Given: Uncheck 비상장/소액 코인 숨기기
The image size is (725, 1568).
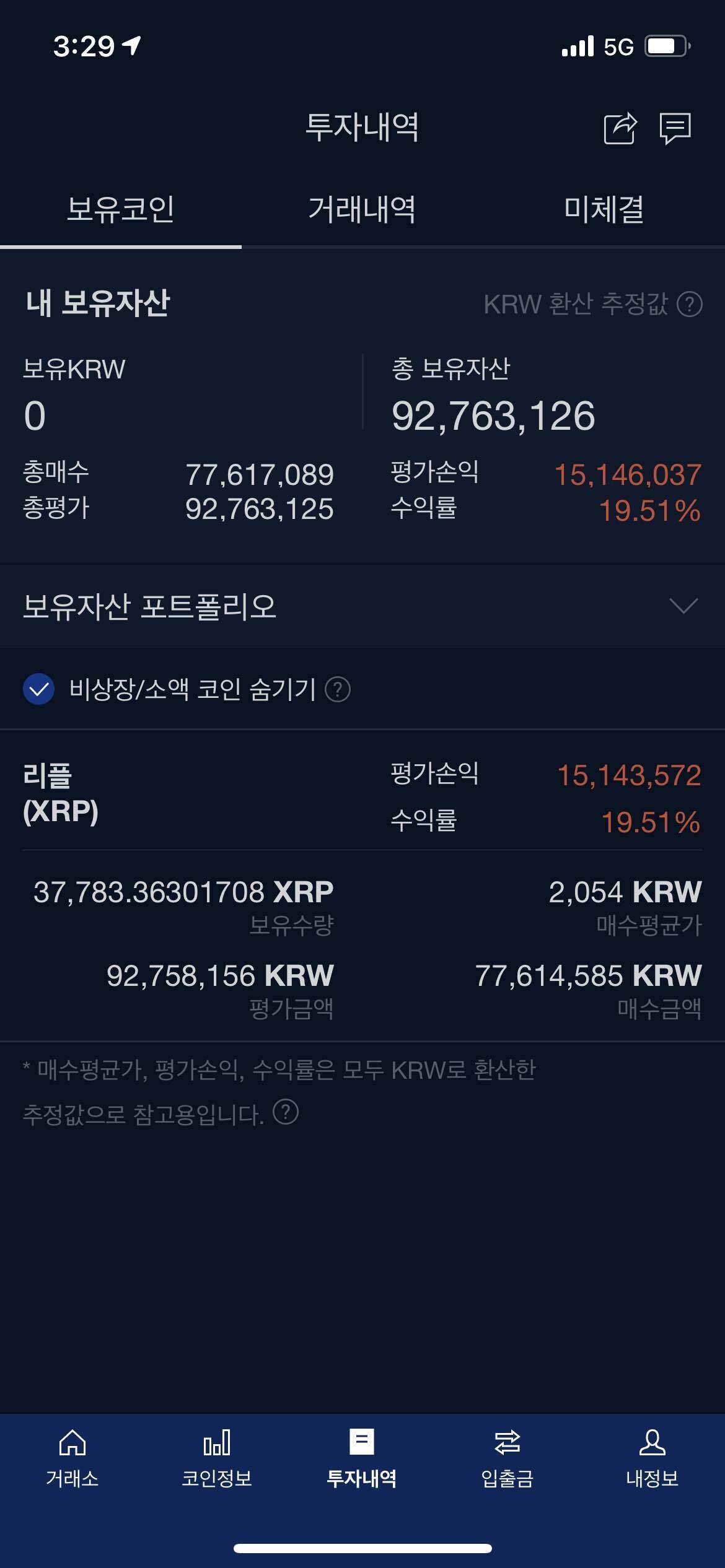Looking at the screenshot, I should click(x=40, y=689).
